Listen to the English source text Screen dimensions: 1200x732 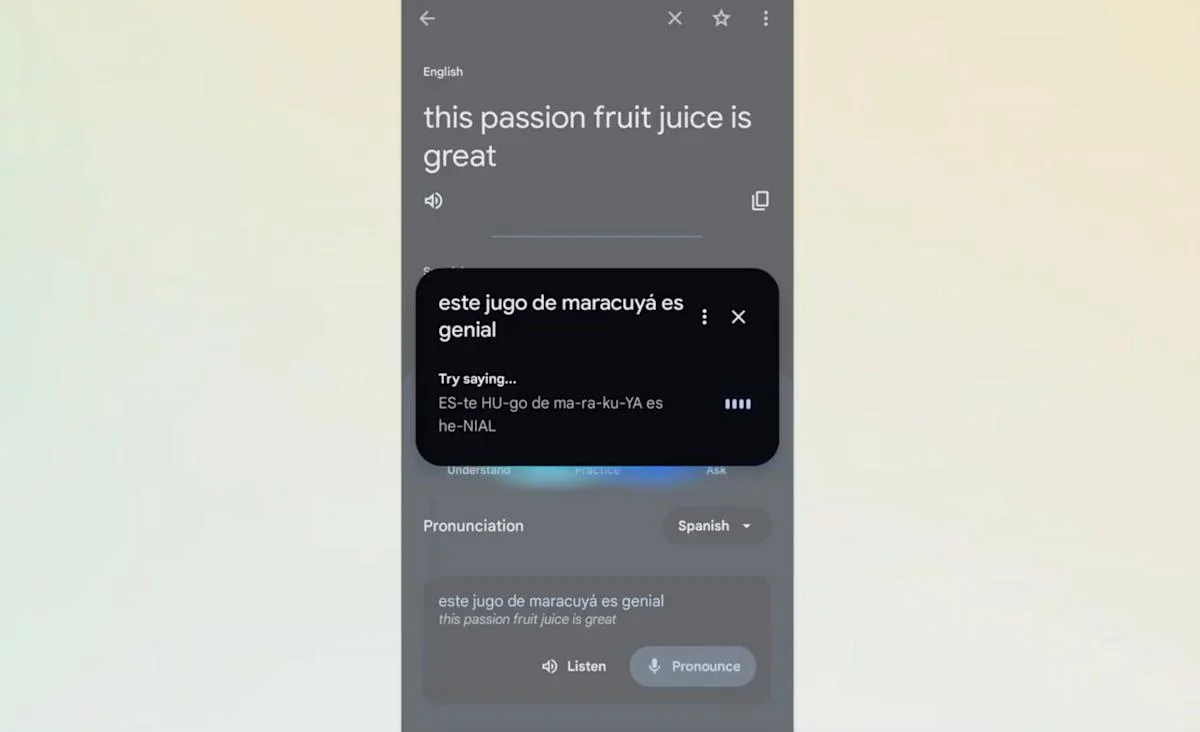click(433, 201)
